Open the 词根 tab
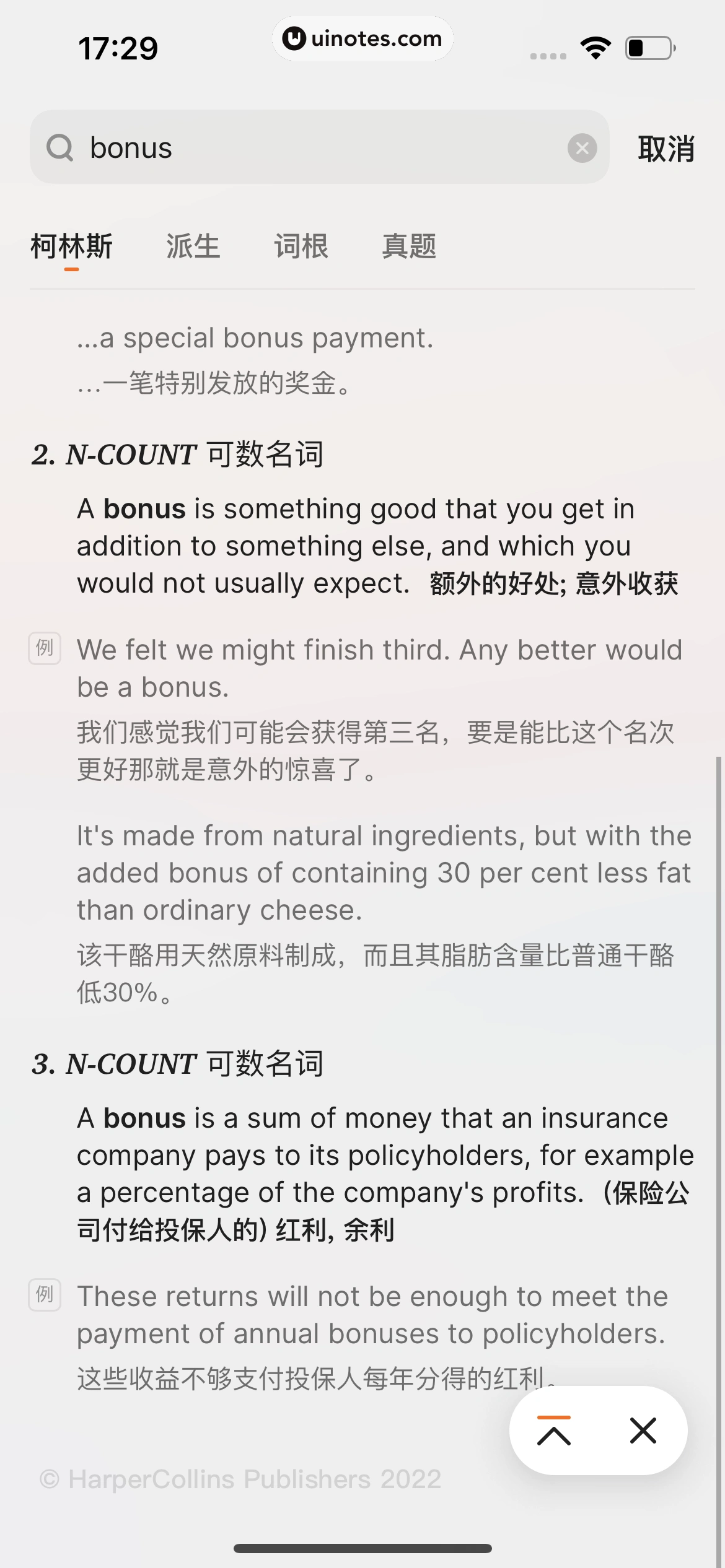The width and height of the screenshot is (725, 1568). 302,246
